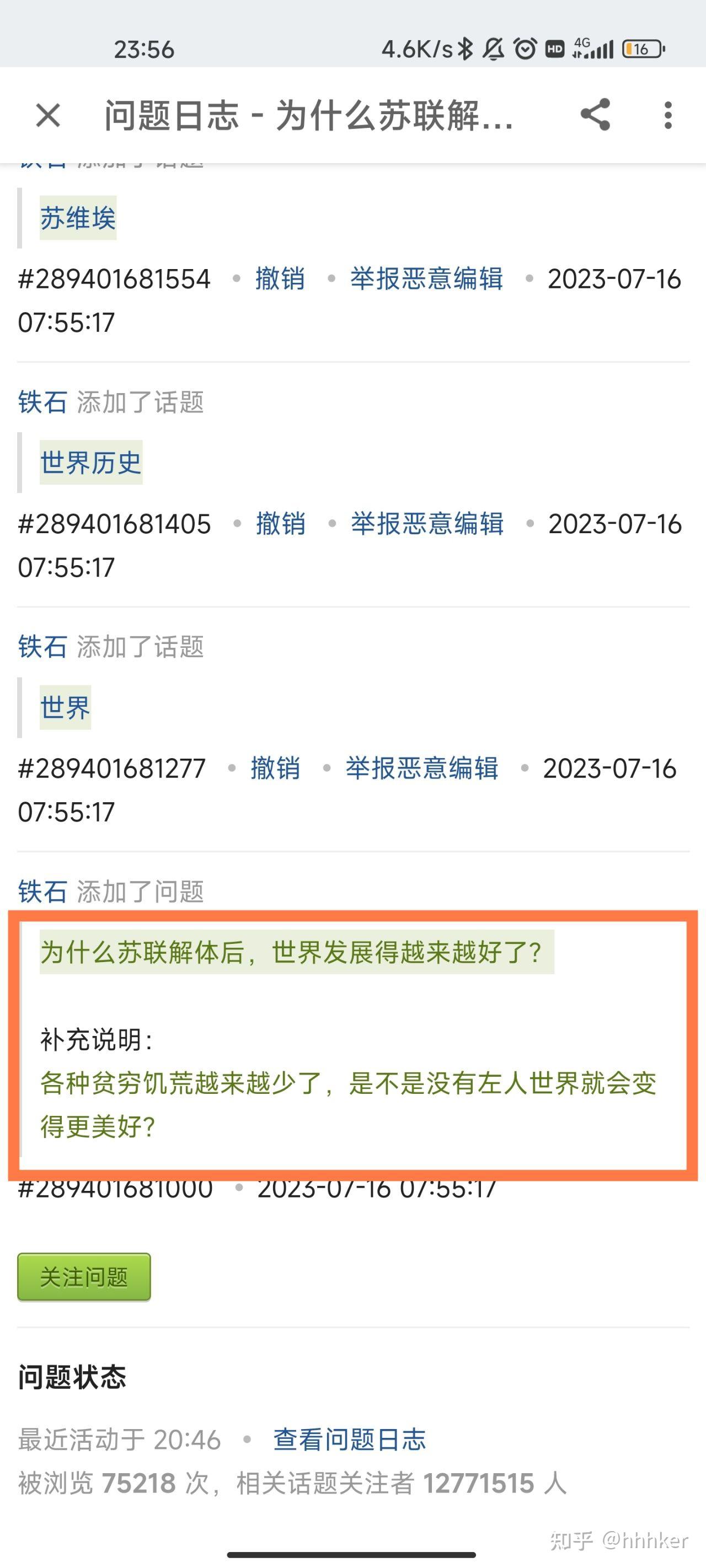Open the three-dot overflow menu
706x1568 pixels.
click(668, 115)
